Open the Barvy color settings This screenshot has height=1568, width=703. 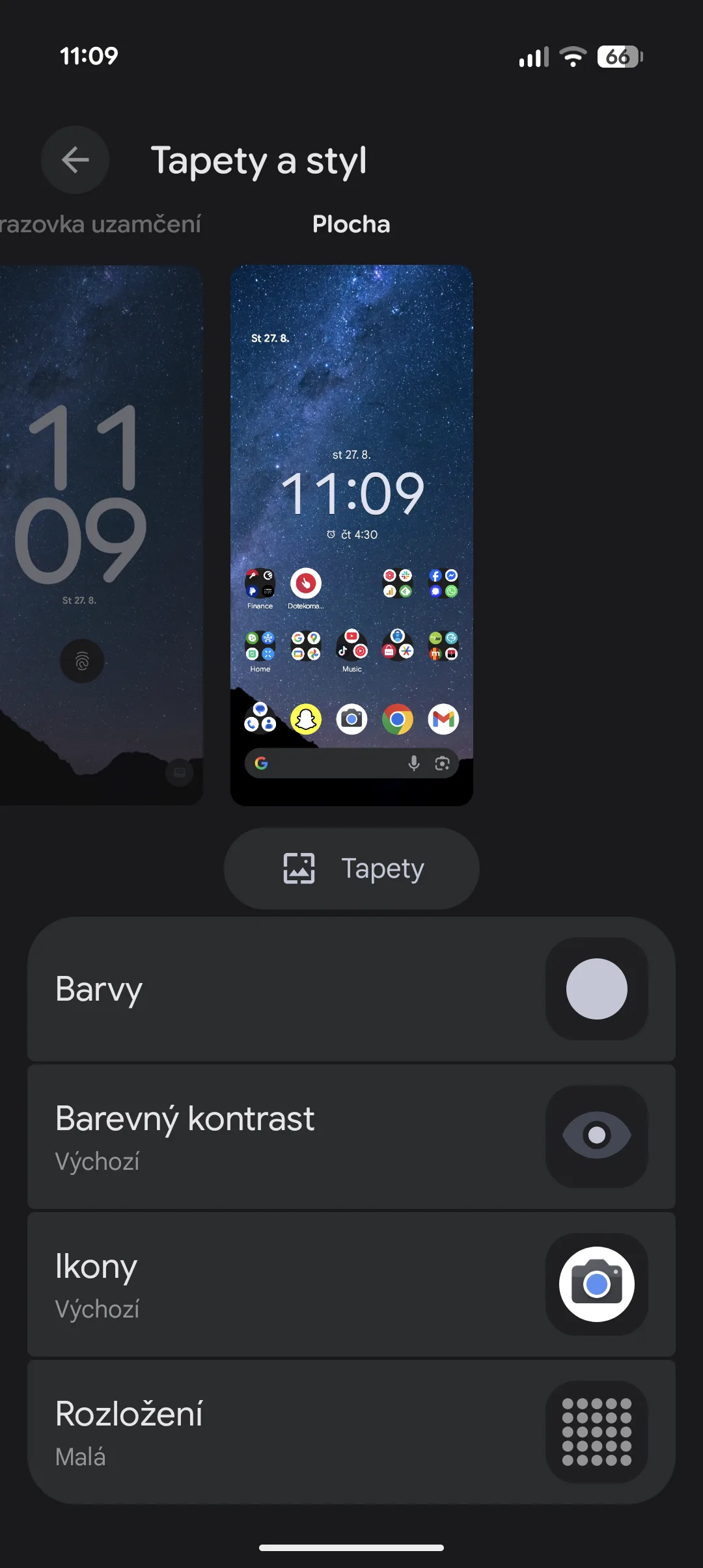351,989
